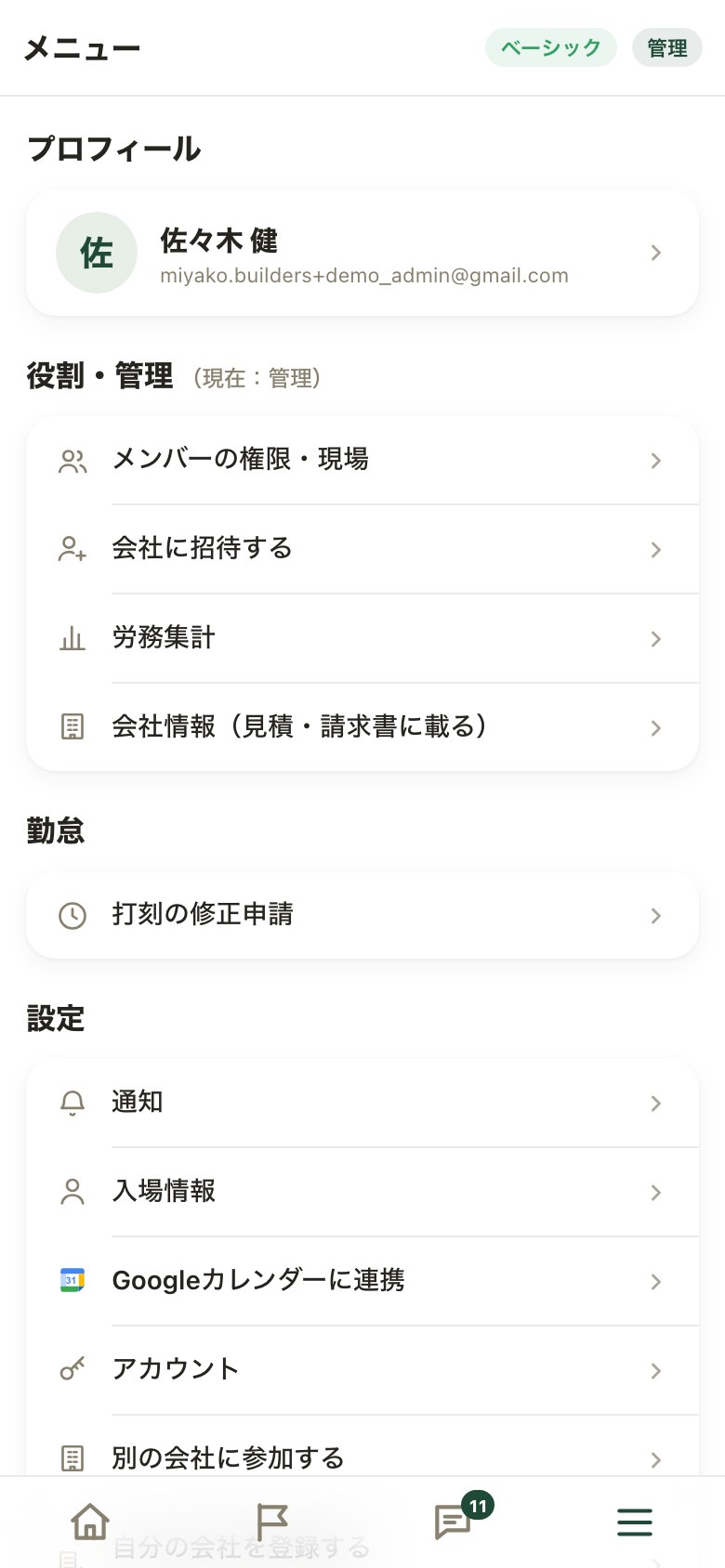
Task: Open 労務集計
Action: (362, 638)
